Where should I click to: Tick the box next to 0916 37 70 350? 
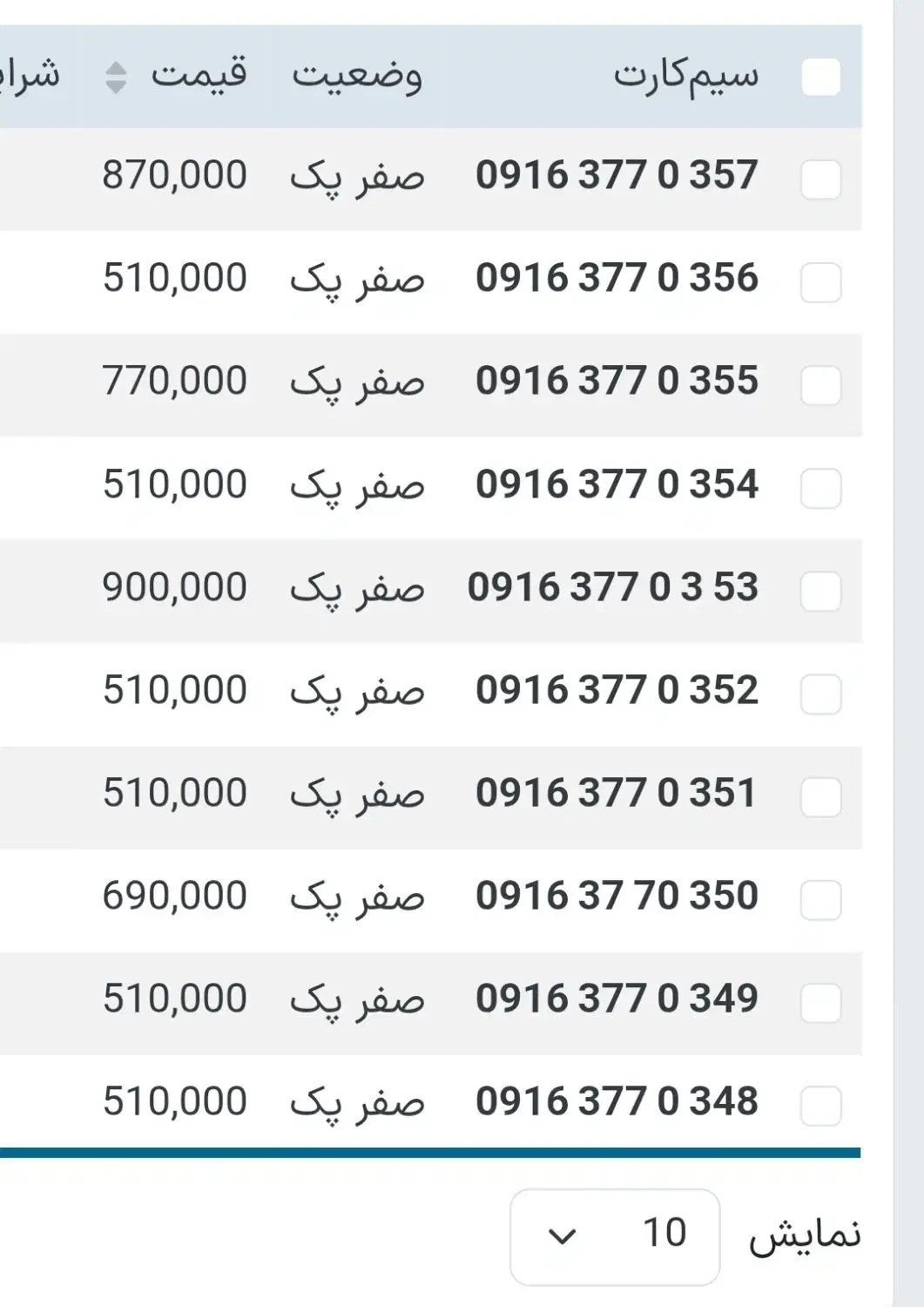[x=820, y=899]
